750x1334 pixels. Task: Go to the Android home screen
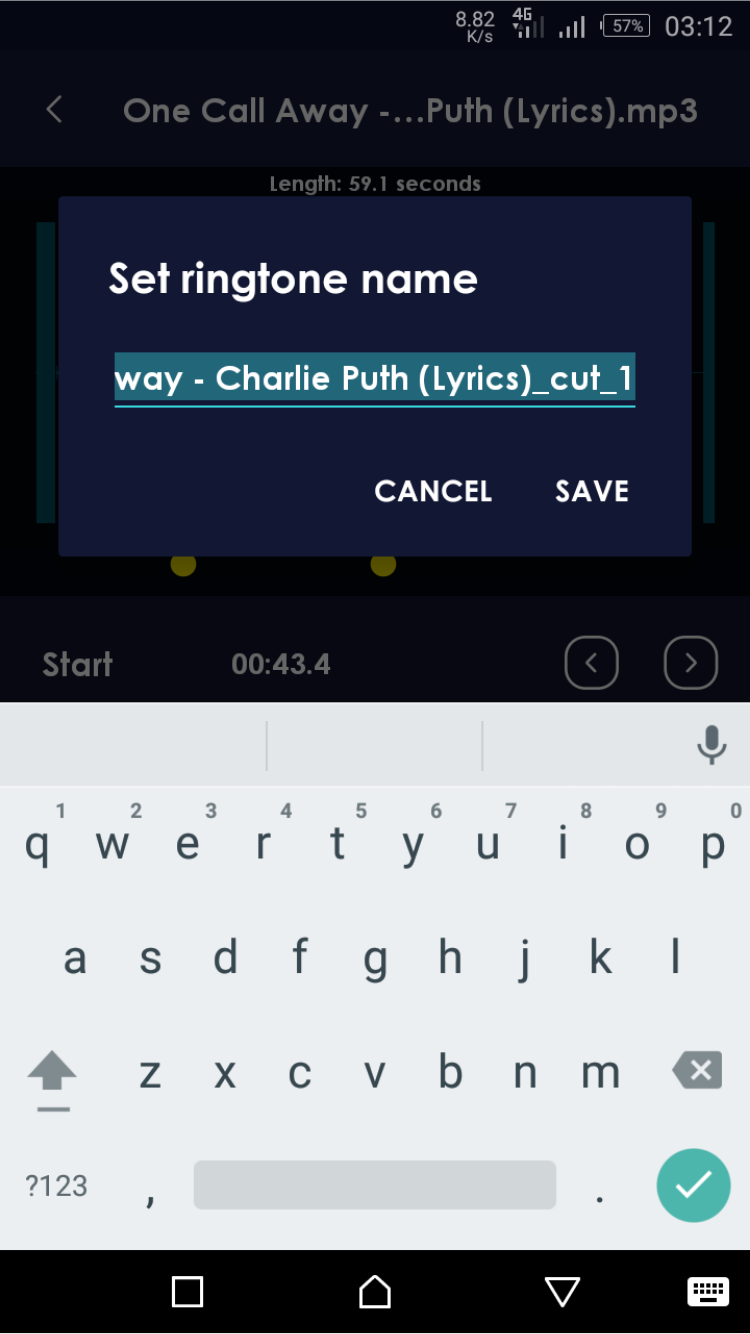click(x=375, y=1292)
